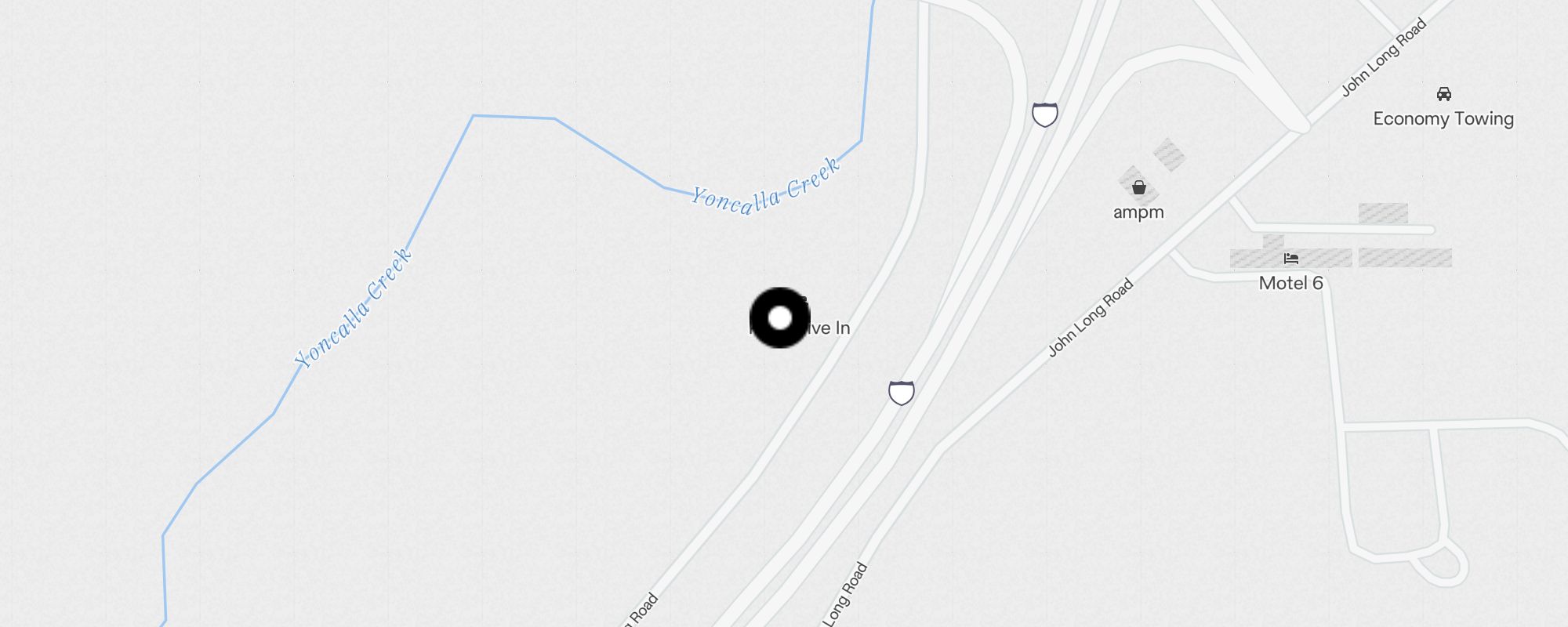Screen dimensions: 1568x627
Task: Tap the Economy Towing marker
Action: click(1443, 95)
